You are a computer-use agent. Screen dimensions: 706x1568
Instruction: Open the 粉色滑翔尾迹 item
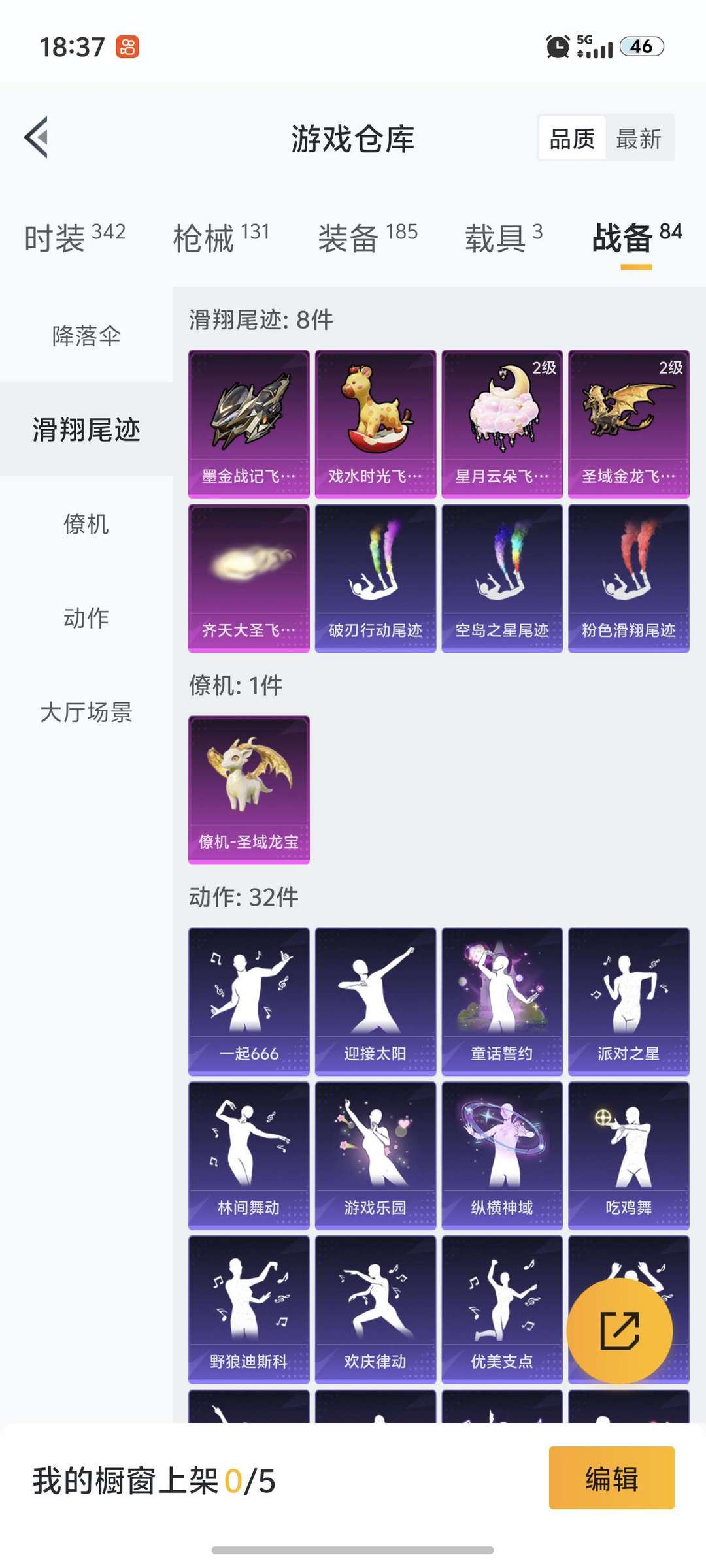pyautogui.click(x=629, y=578)
